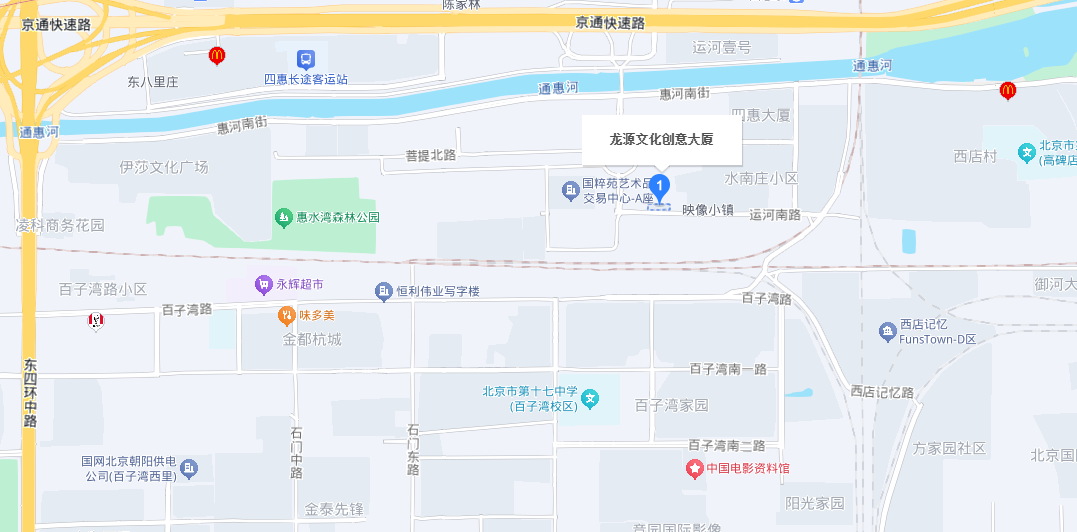
Task: Tap the 恒利伟业写字楼 building marker
Action: point(383,291)
